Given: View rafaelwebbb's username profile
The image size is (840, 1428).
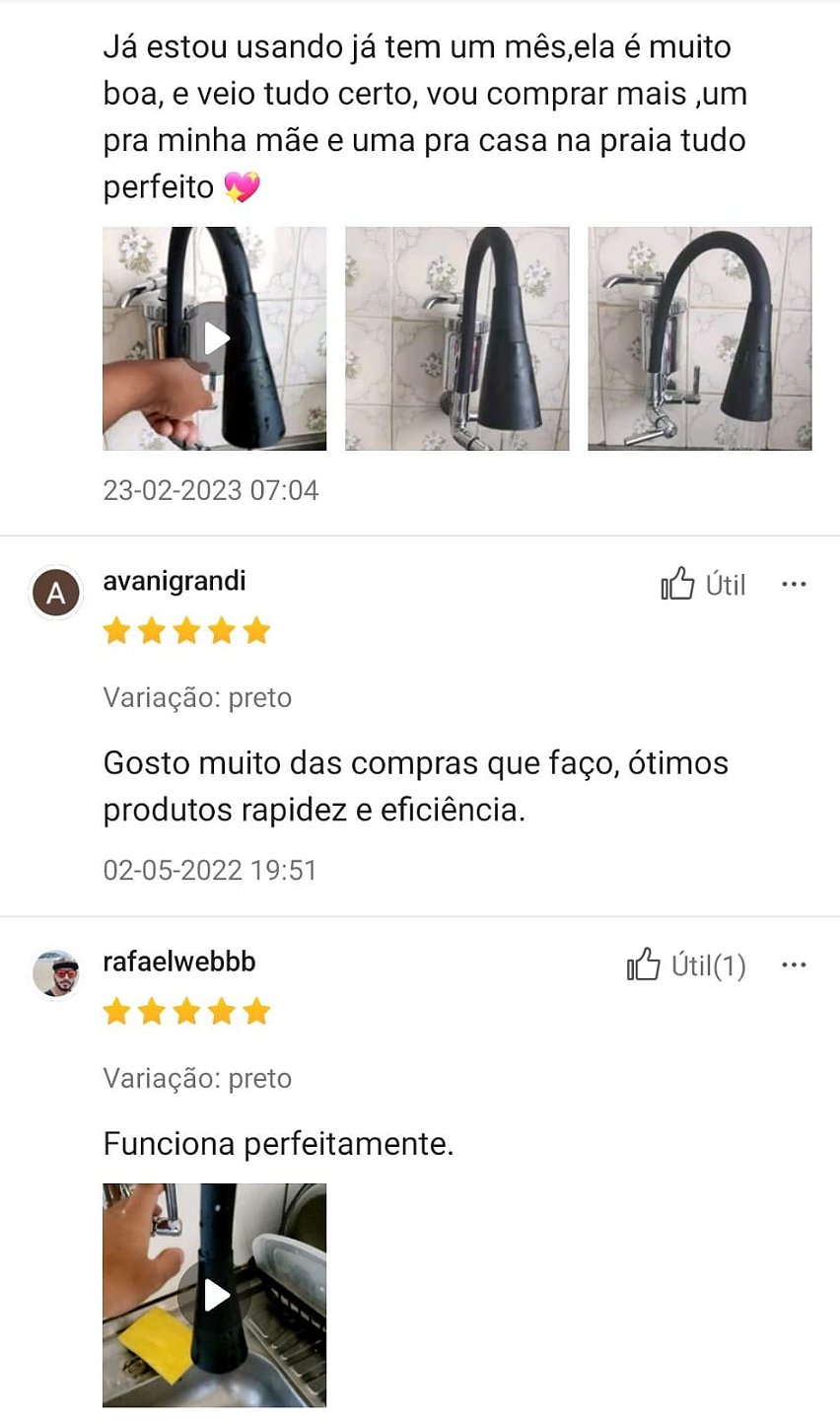Looking at the screenshot, I should [179, 962].
